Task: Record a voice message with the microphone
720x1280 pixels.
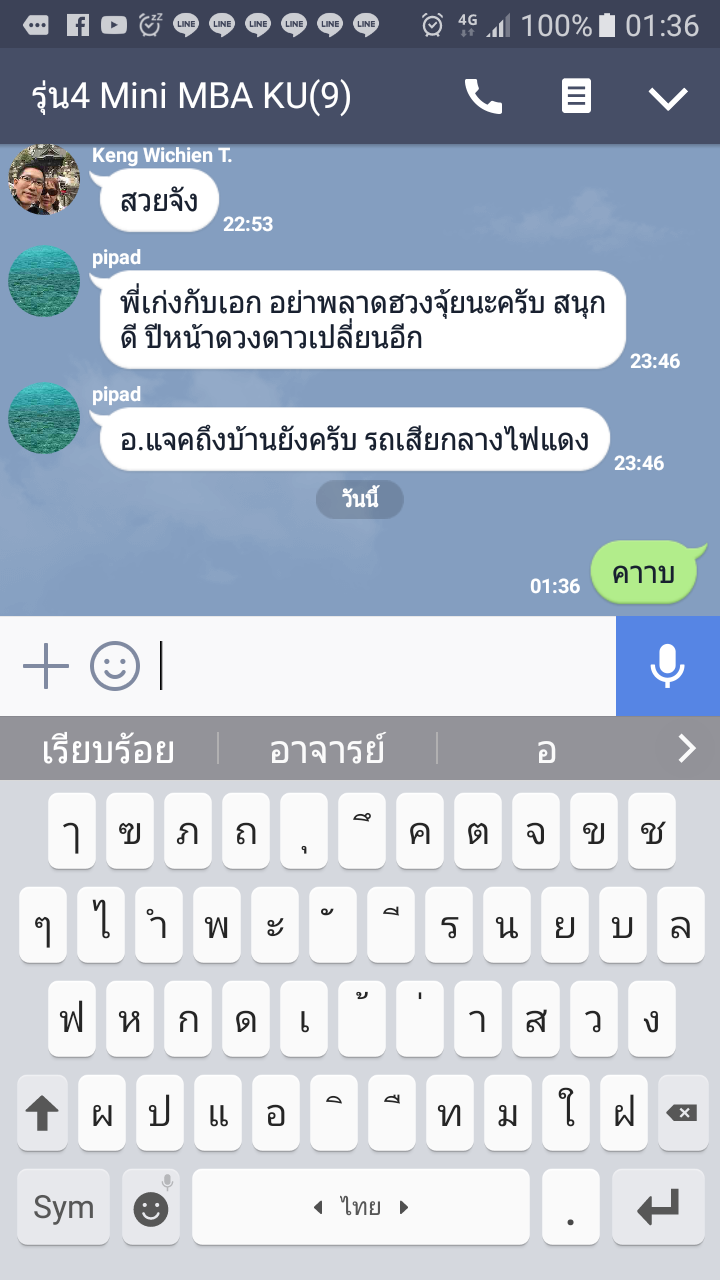Action: pyautogui.click(x=667, y=666)
